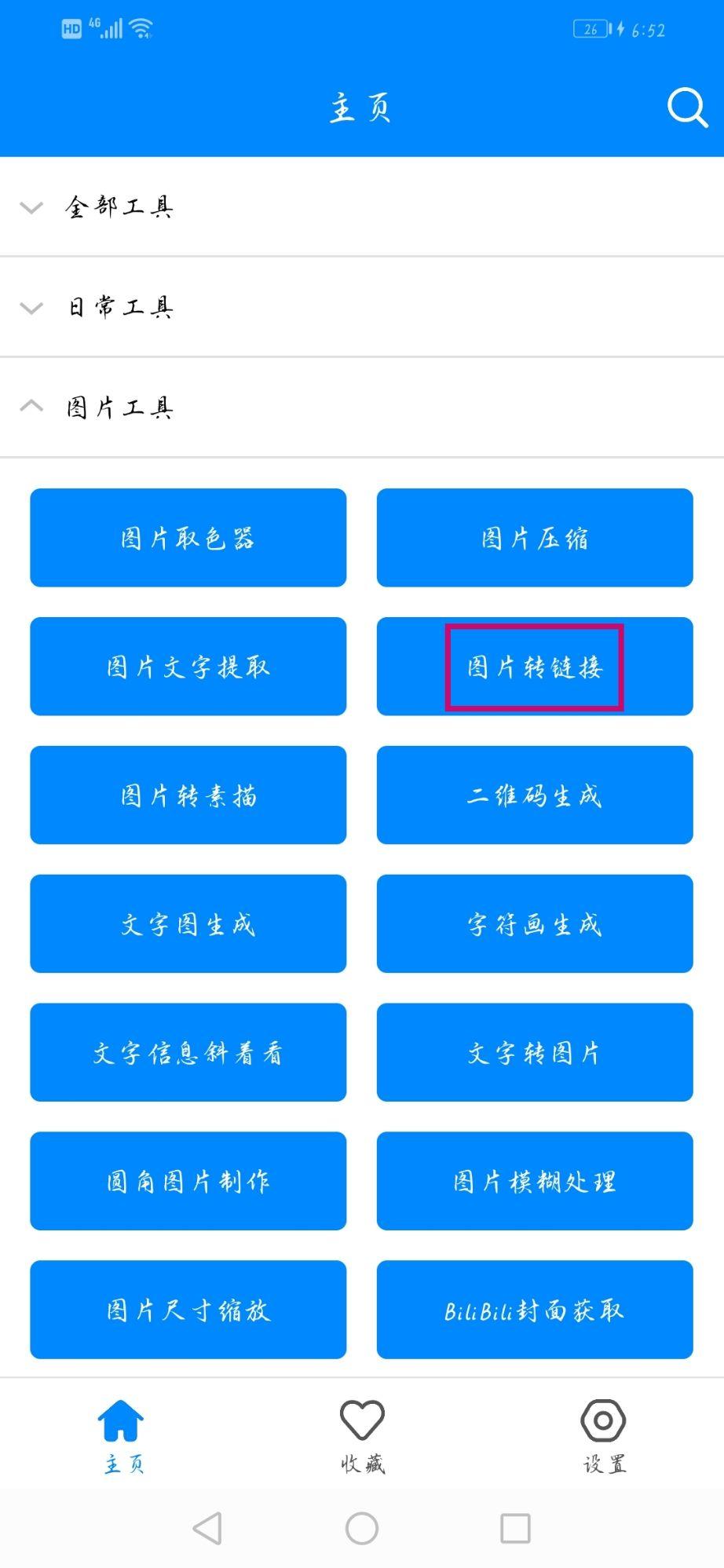Tap the Android back navigation arrow
This screenshot has width=724, height=1568.
pyautogui.click(x=204, y=1528)
